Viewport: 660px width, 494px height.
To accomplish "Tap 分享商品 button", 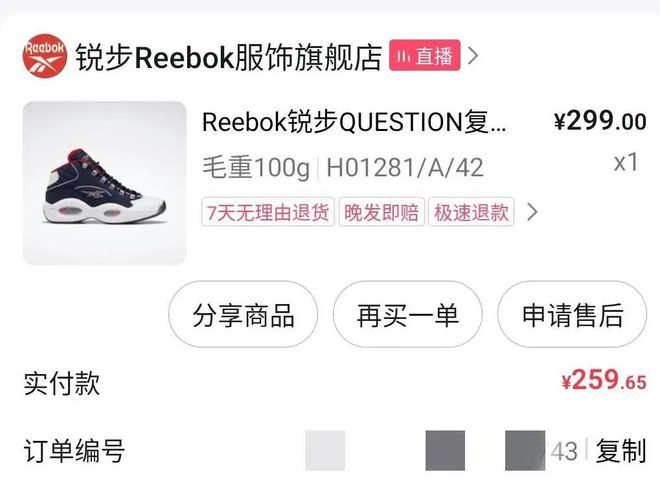I will pyautogui.click(x=244, y=316).
